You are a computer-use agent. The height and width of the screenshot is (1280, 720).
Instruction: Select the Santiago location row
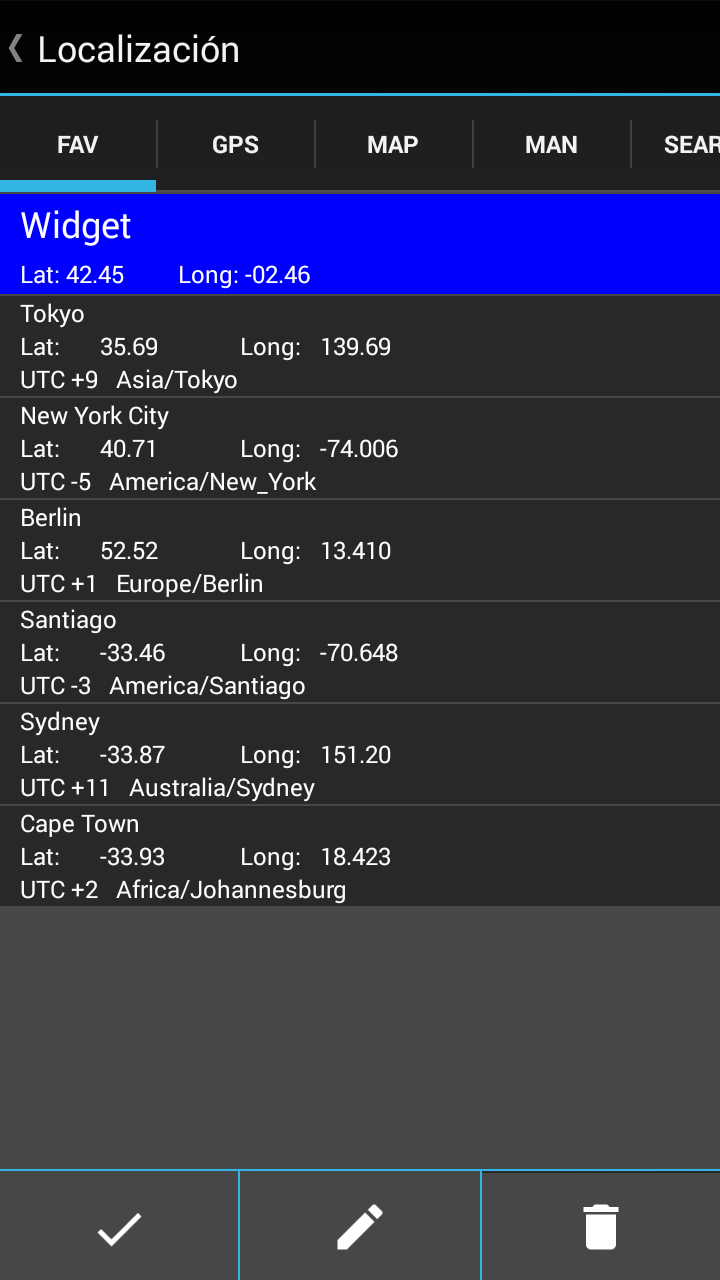click(360, 652)
